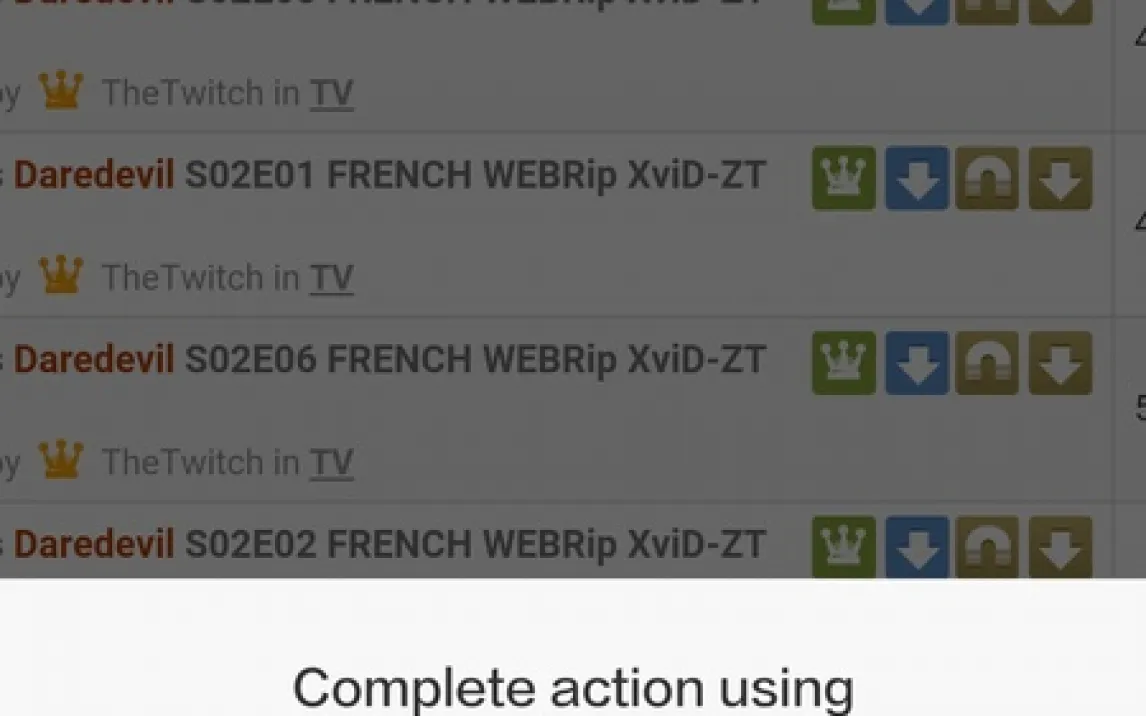This screenshot has width=1146, height=716.
Task: Tap blue download arrow for Daredevil S02E06
Action: tap(916, 363)
